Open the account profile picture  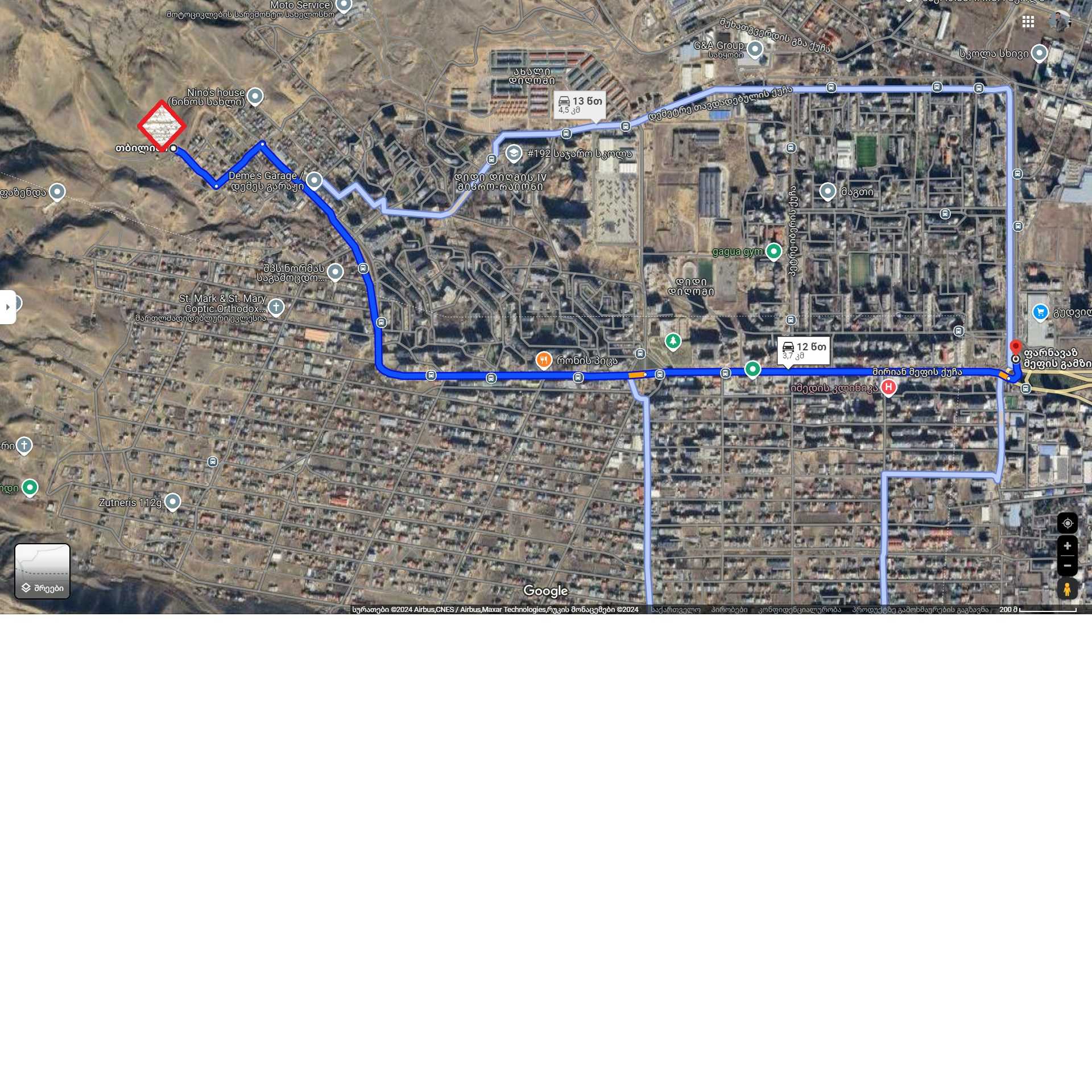click(x=1060, y=22)
